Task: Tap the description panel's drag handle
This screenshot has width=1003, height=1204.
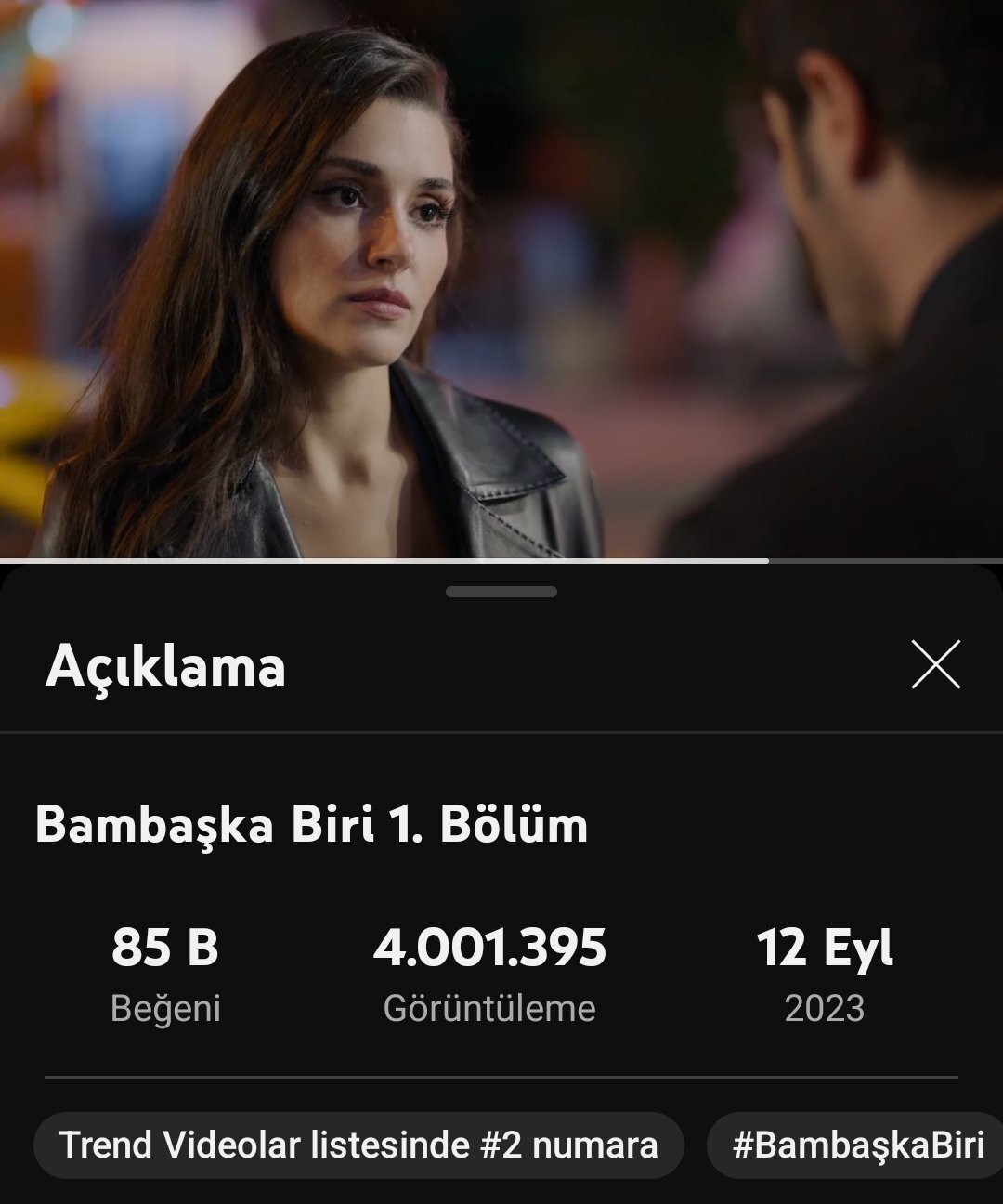Action: pos(501,592)
